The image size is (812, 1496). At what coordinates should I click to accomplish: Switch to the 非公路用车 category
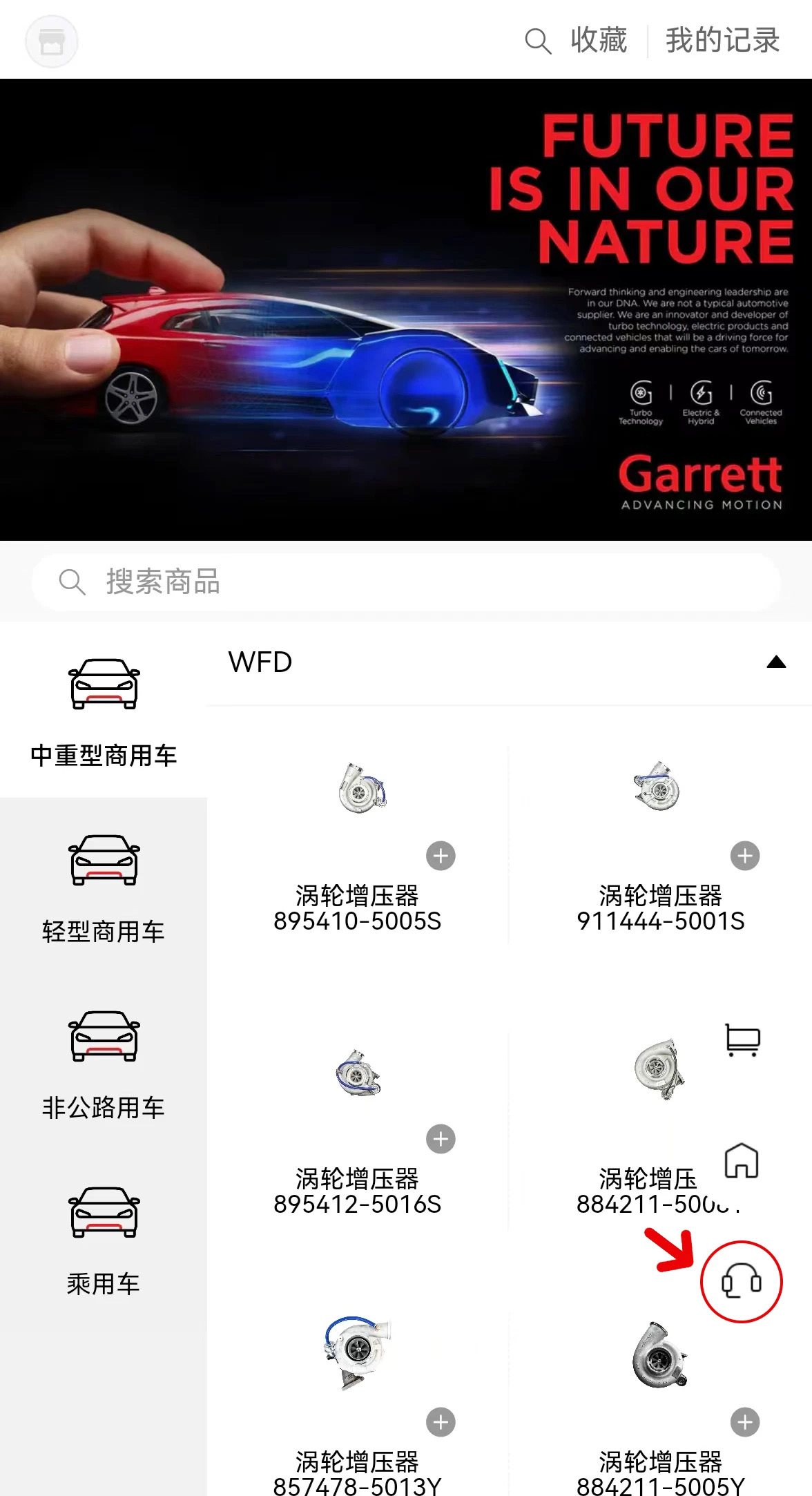(104, 1064)
